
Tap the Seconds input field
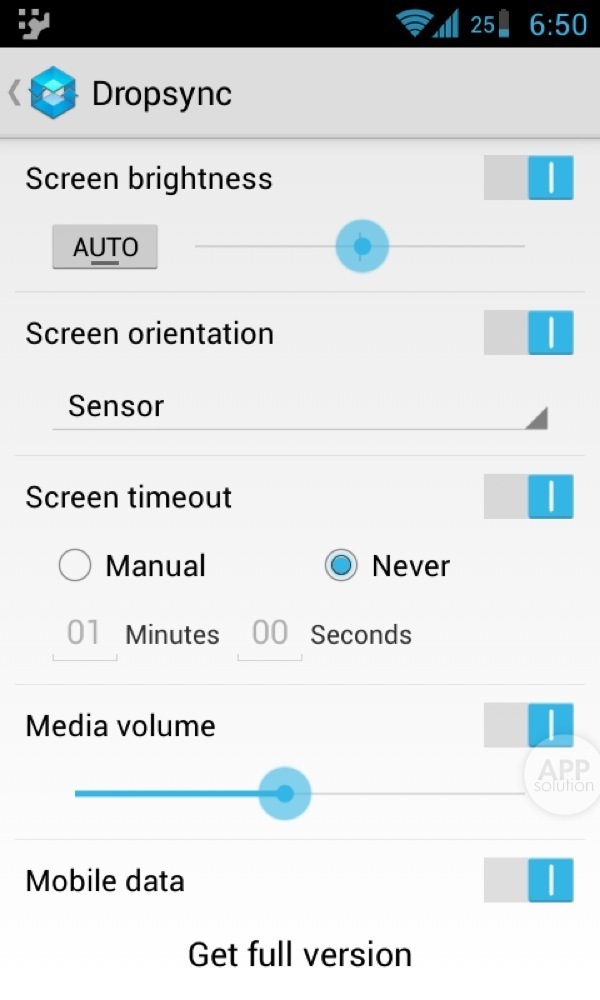269,634
